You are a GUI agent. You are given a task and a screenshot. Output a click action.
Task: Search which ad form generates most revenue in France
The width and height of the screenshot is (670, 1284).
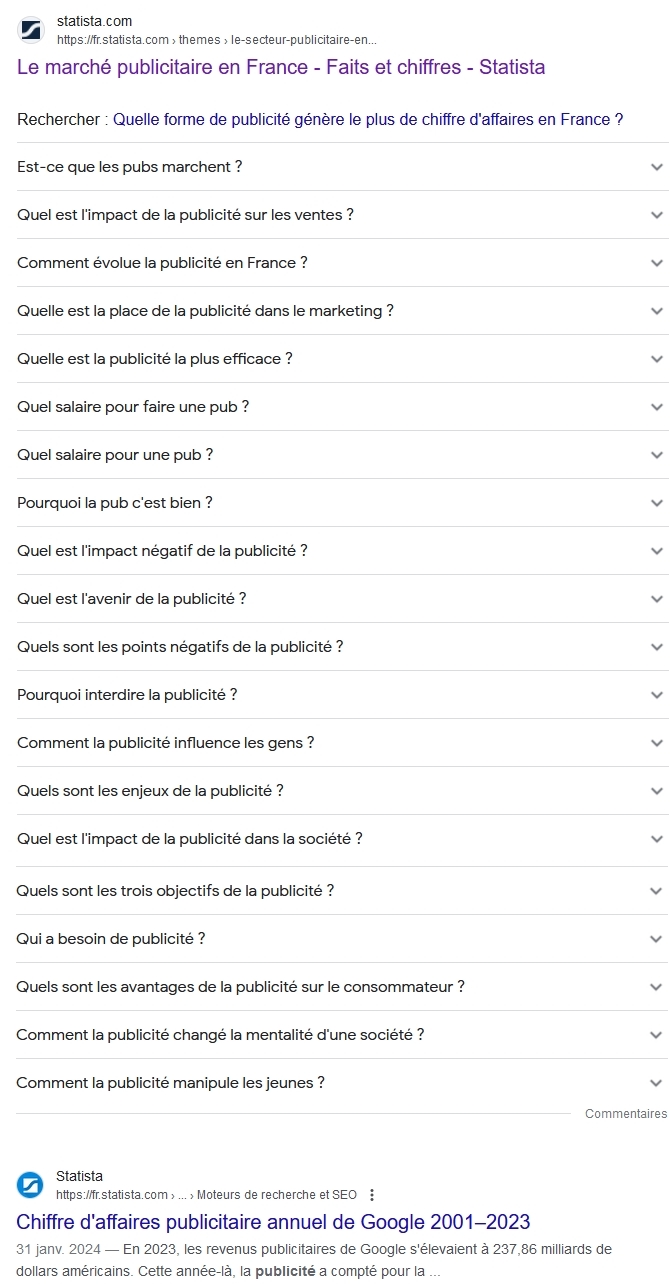pos(368,119)
